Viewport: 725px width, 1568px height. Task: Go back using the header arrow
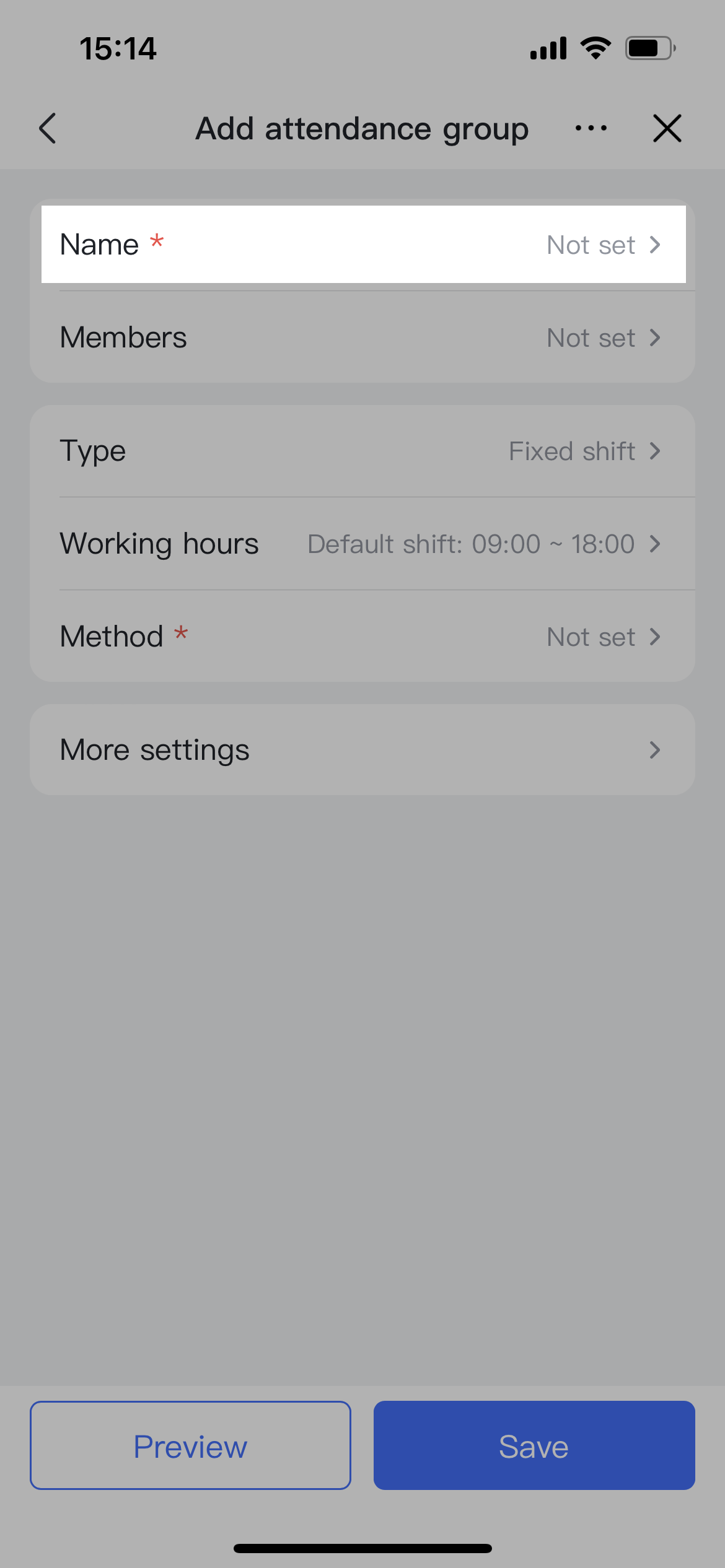click(48, 128)
